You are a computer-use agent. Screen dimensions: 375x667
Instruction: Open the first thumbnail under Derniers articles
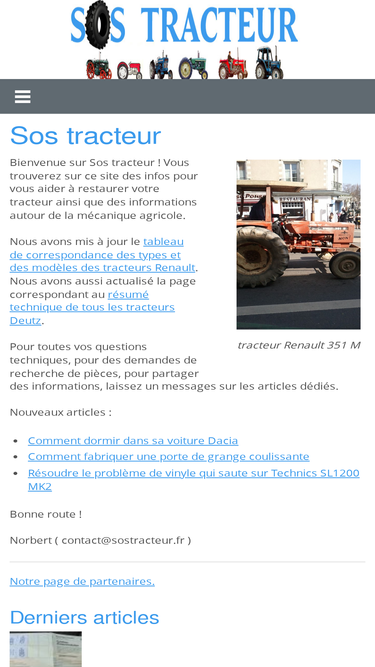pos(46,649)
